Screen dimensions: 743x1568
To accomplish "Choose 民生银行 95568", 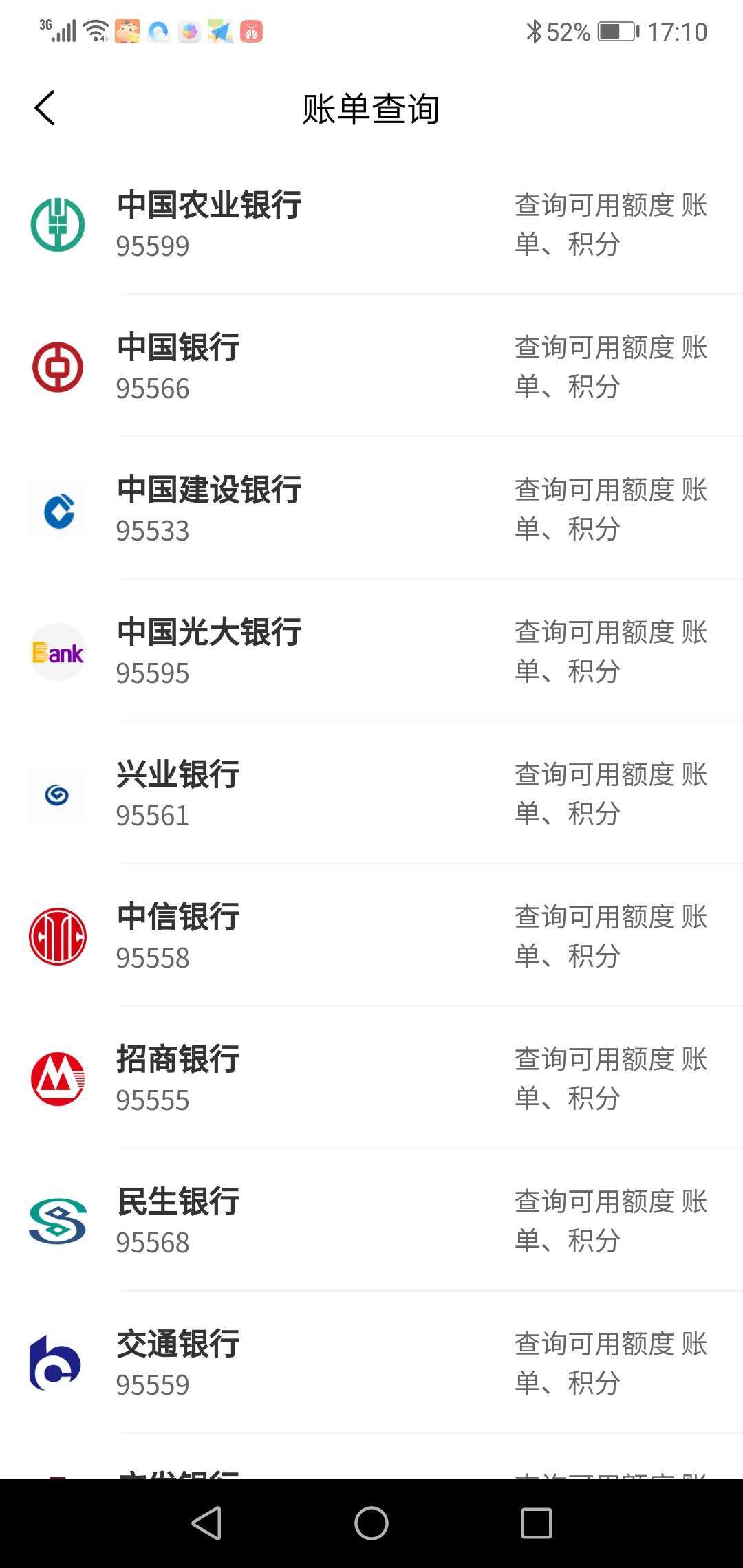I will click(371, 1221).
